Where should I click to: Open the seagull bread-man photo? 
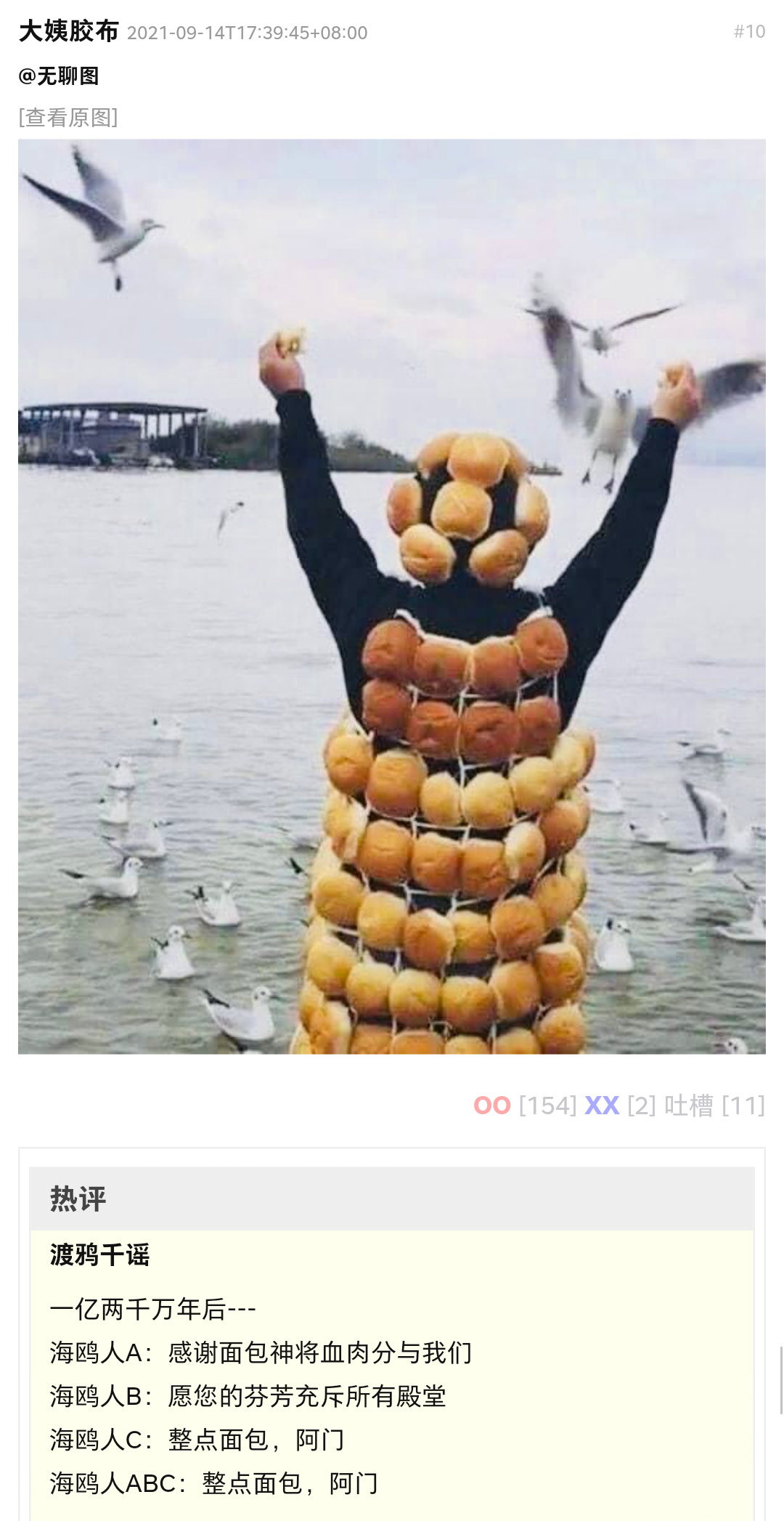tap(392, 596)
